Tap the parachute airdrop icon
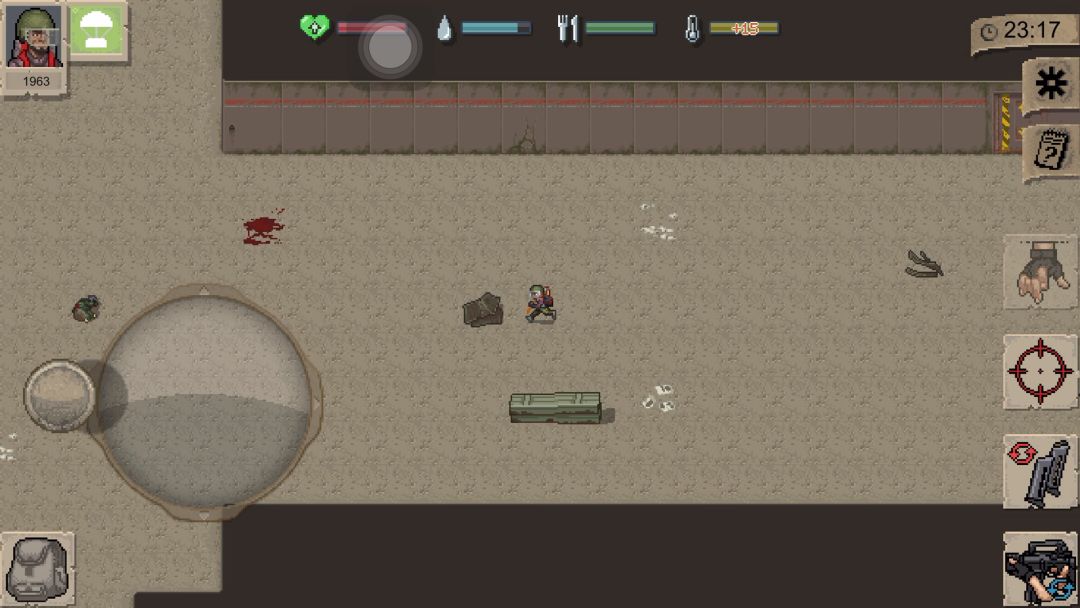1080x608 pixels. point(97,31)
